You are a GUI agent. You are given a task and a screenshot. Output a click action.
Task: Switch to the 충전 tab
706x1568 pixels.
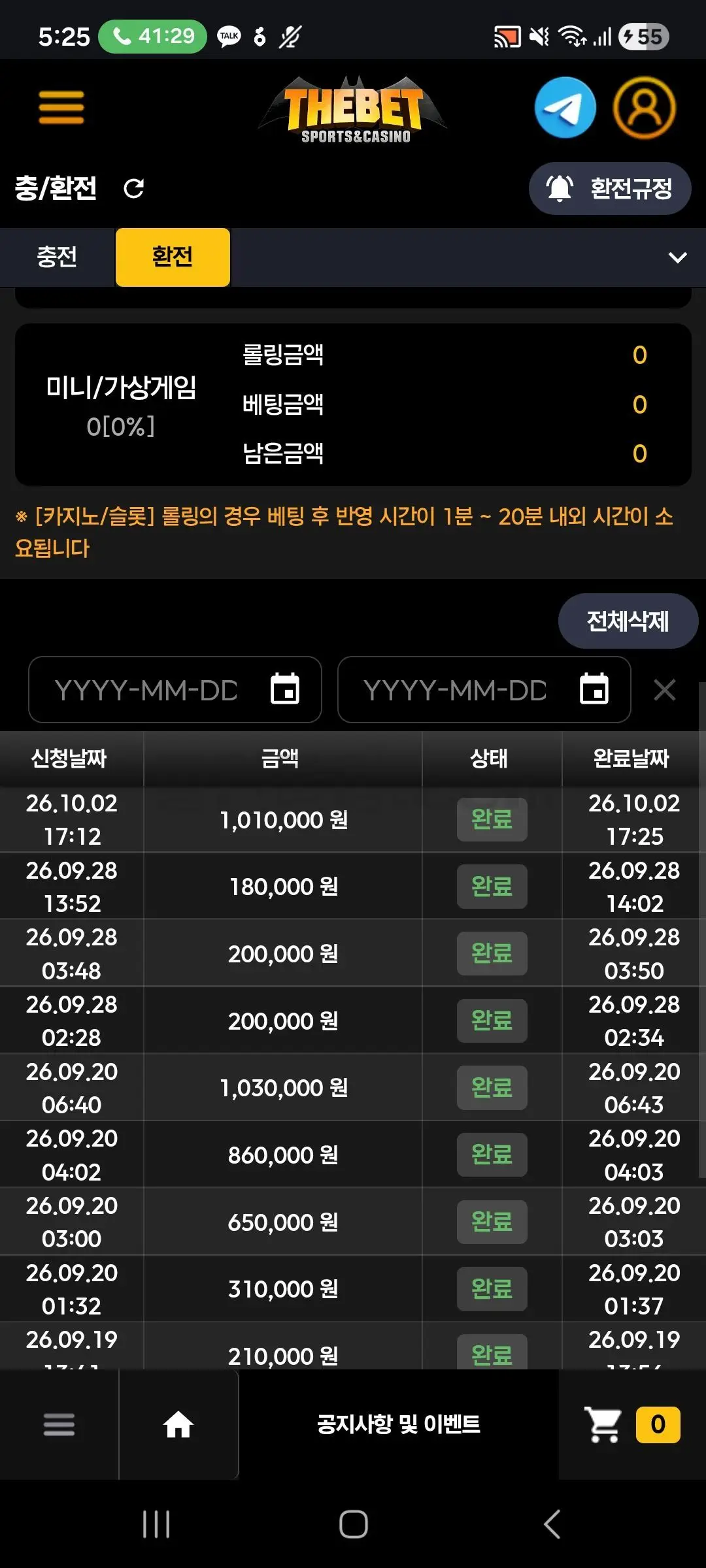click(57, 257)
